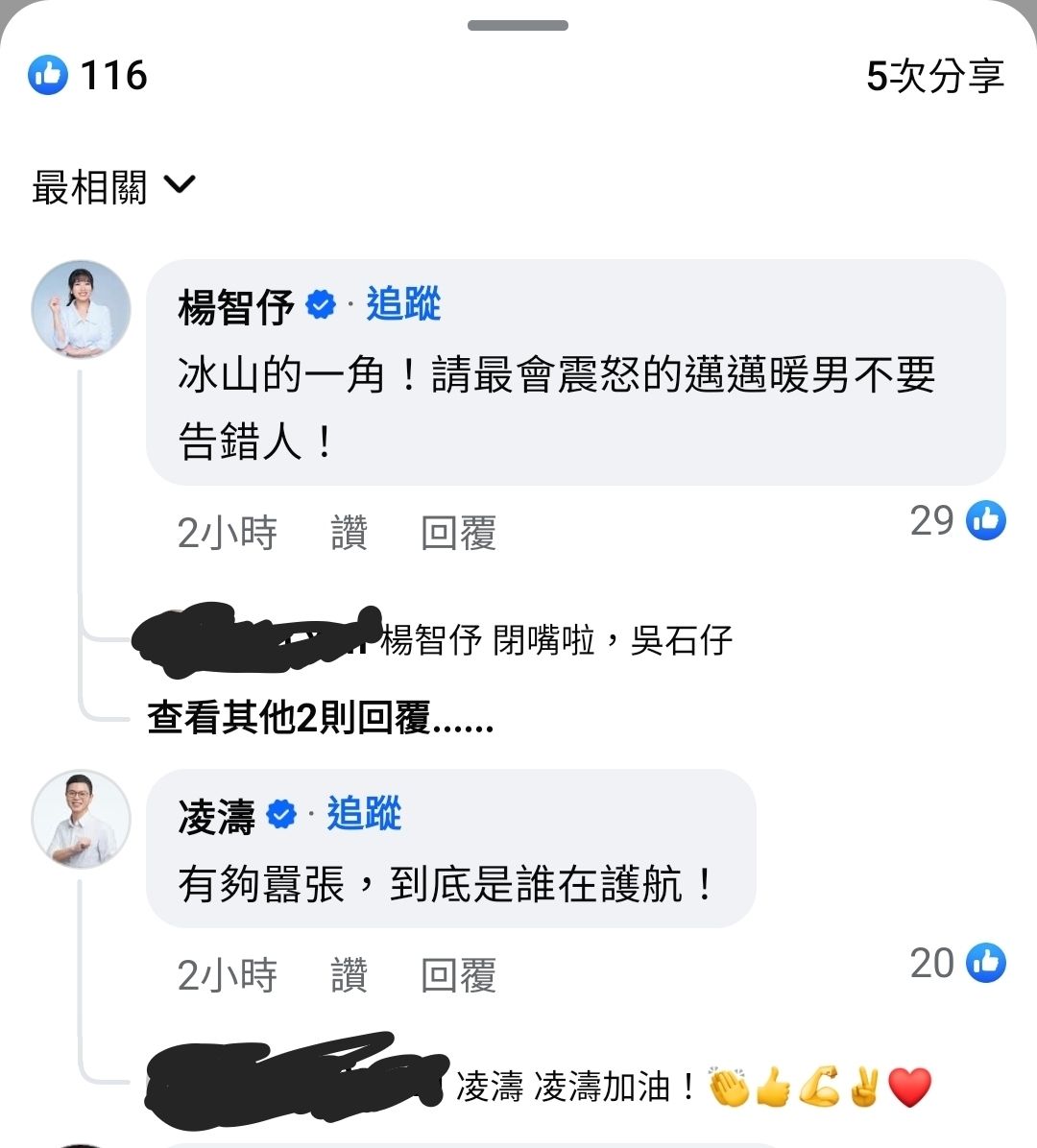Screen dimensions: 1037x1148
Task: Like 楊智伃's comment with 讚
Action: [349, 533]
